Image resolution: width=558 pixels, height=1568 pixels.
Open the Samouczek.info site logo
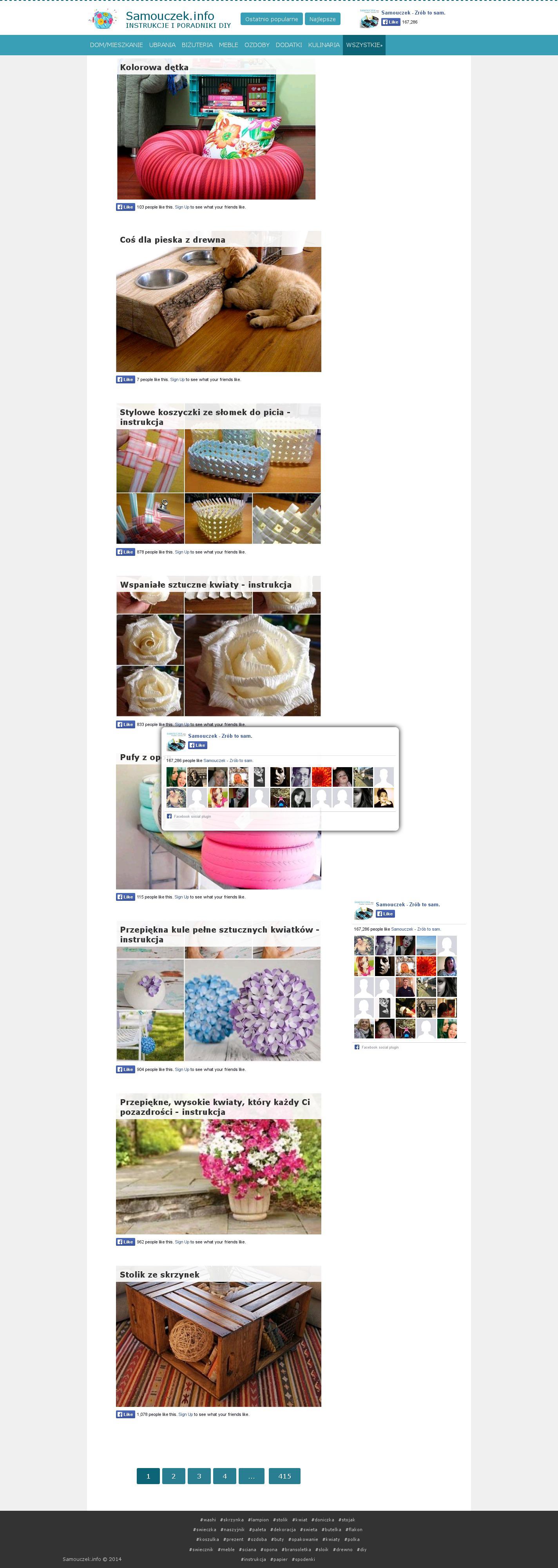(x=169, y=20)
